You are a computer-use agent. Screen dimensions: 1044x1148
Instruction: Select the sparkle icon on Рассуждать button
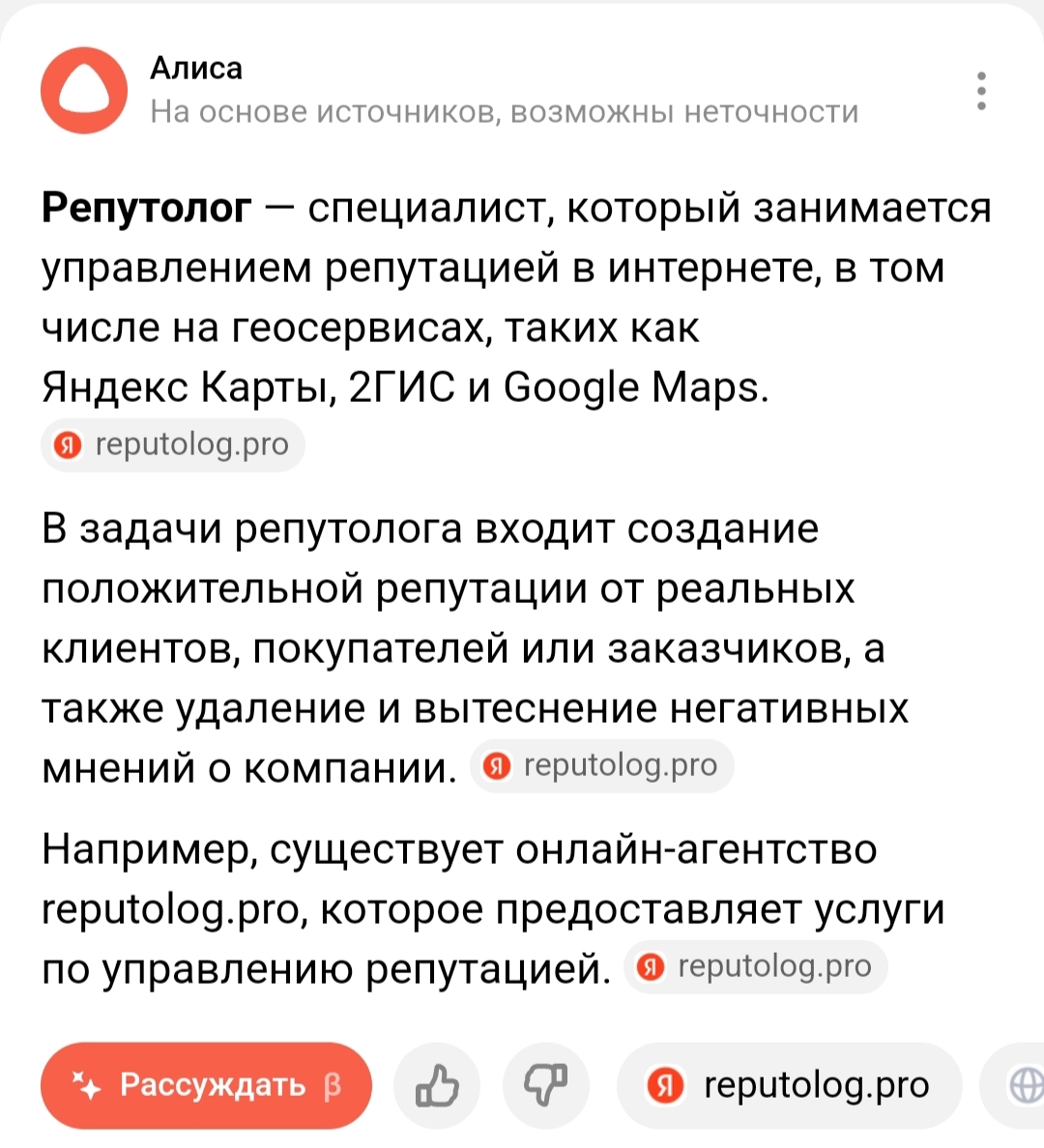[x=88, y=1085]
